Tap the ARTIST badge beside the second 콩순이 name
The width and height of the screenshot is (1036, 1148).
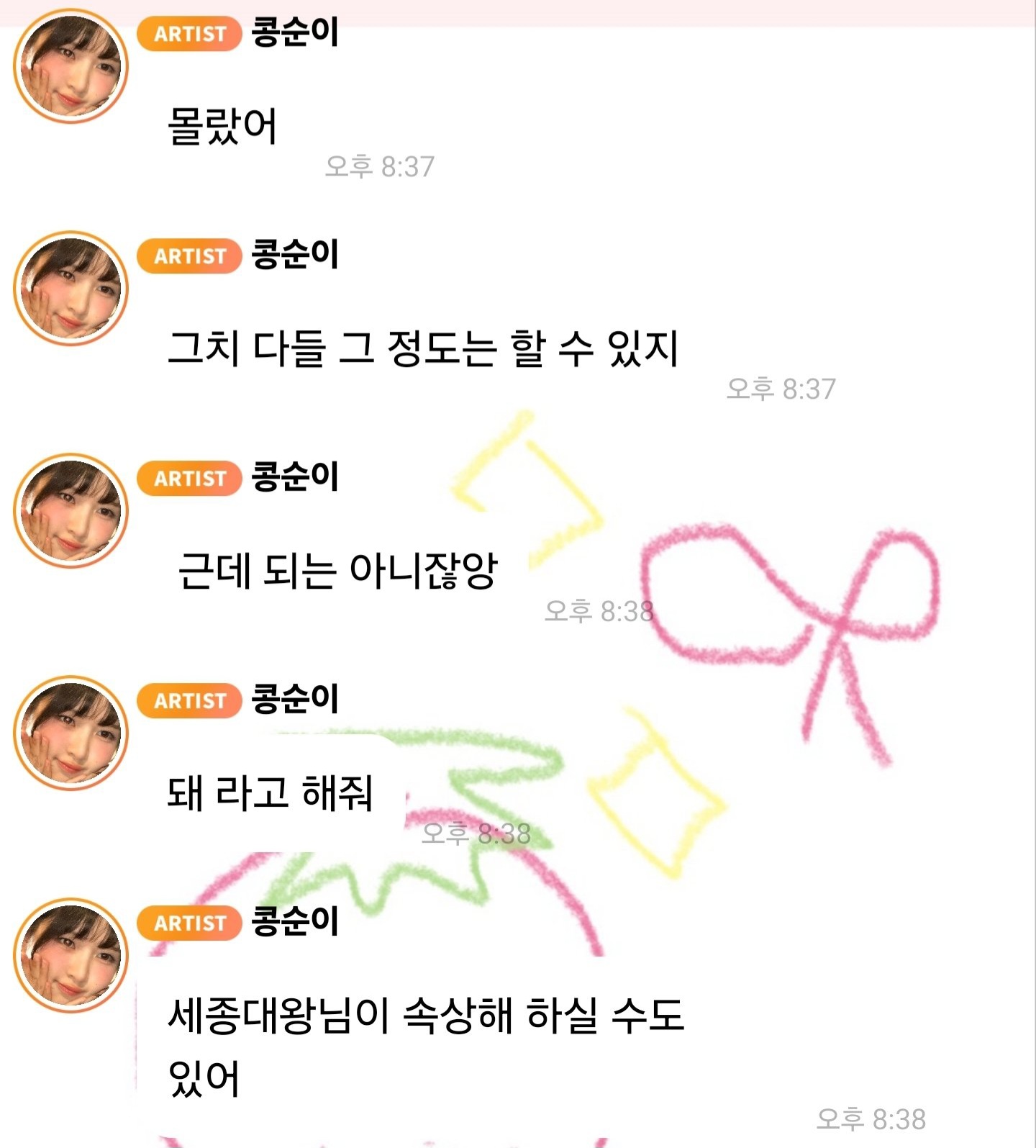188,253
